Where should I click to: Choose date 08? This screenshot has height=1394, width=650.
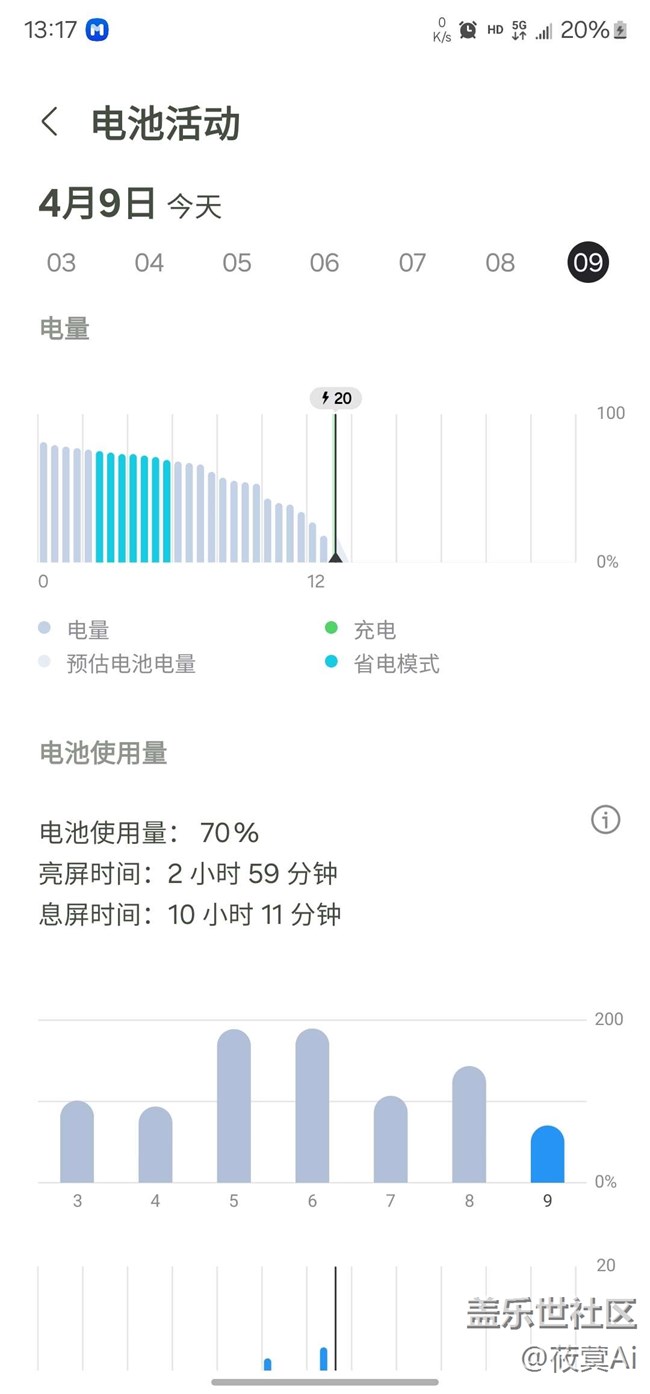[500, 263]
